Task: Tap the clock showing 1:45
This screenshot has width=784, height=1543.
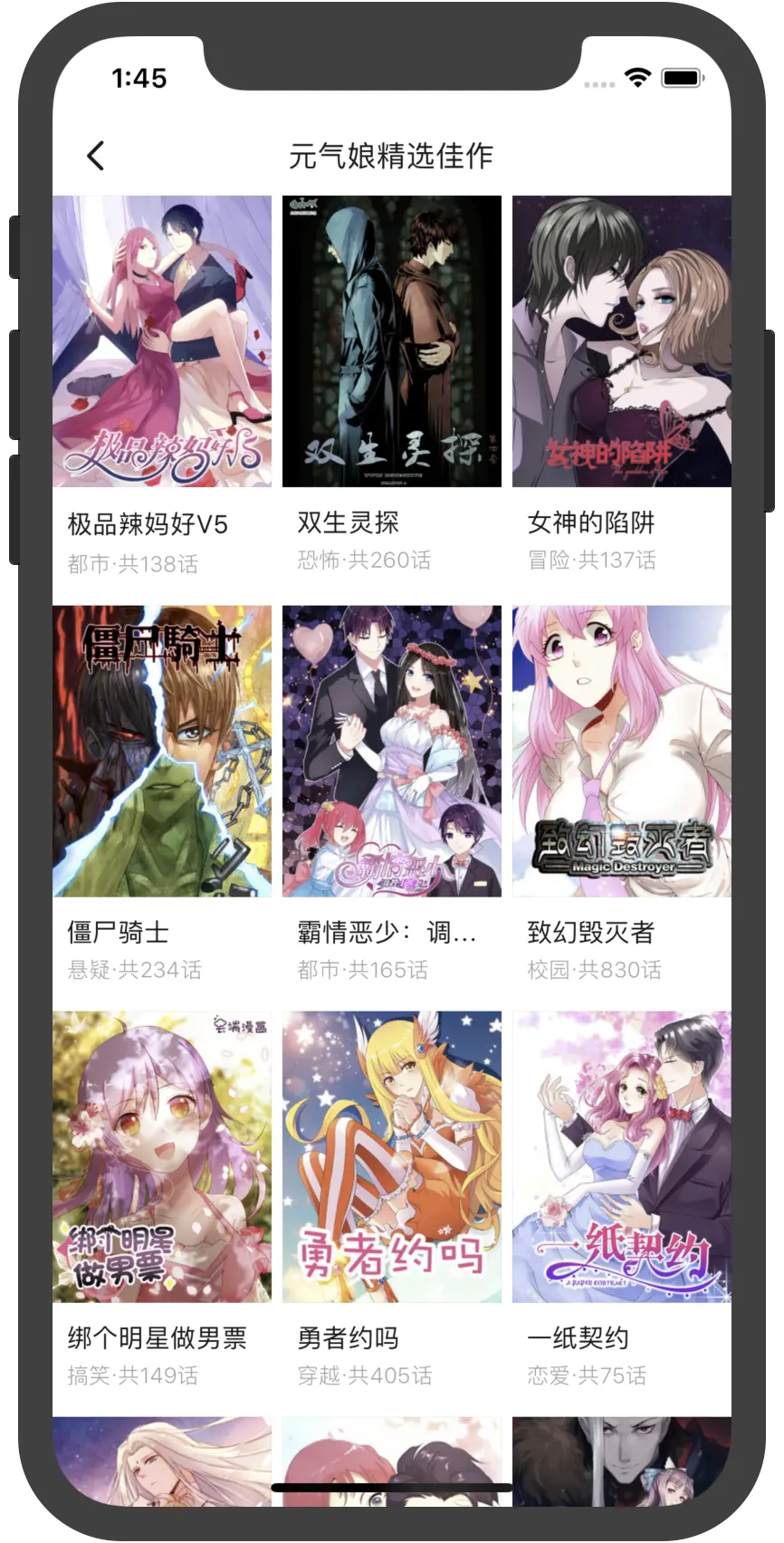Action: coord(142,79)
